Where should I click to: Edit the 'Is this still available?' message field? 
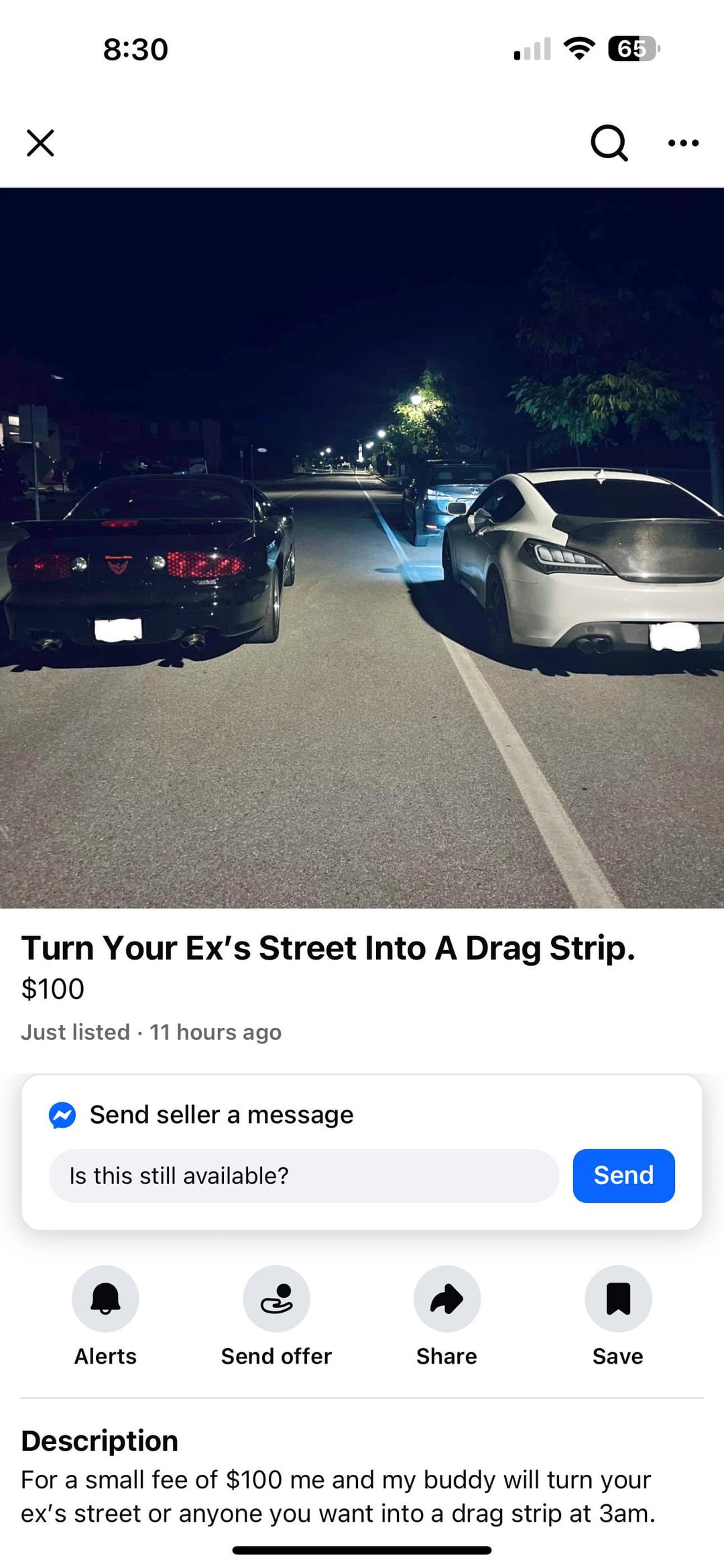[x=304, y=1175]
